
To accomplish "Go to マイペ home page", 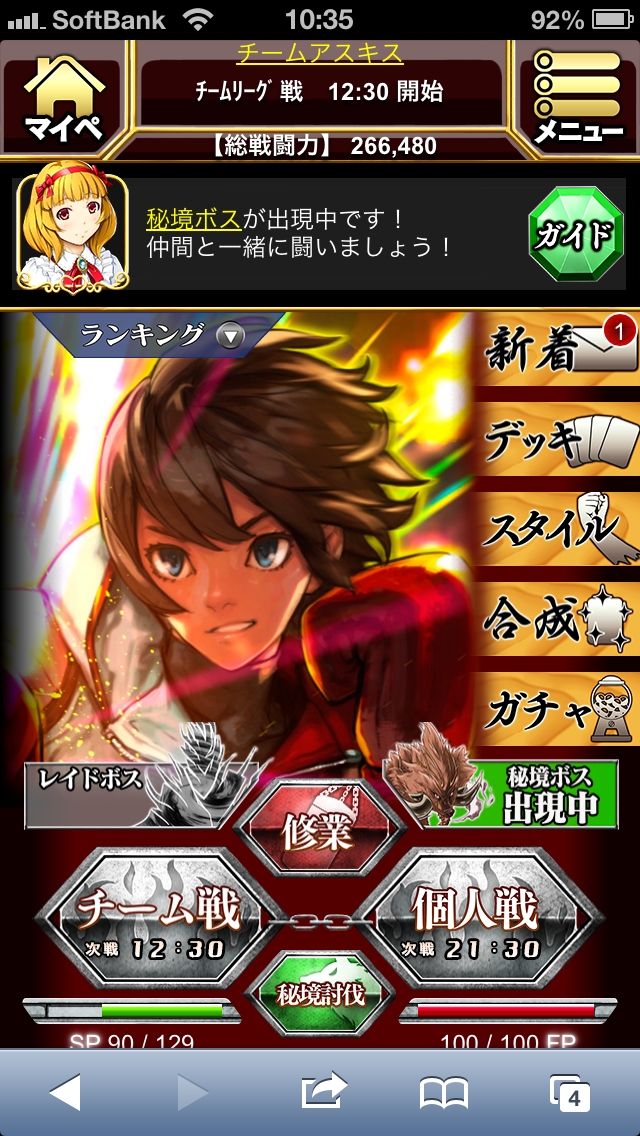I will 64,99.
